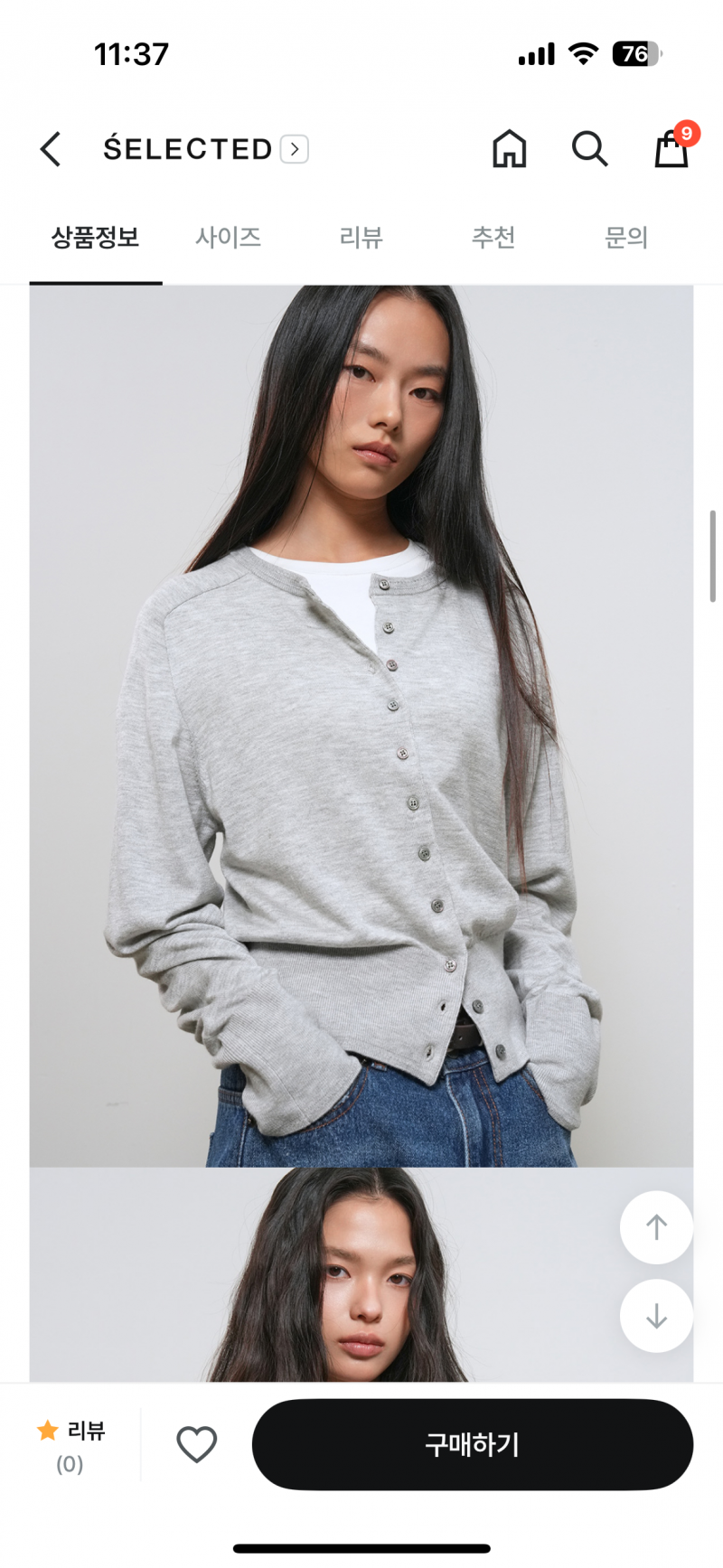Switch to the 사이즈 tab
Screen dimensions: 723x1568
[229, 238]
